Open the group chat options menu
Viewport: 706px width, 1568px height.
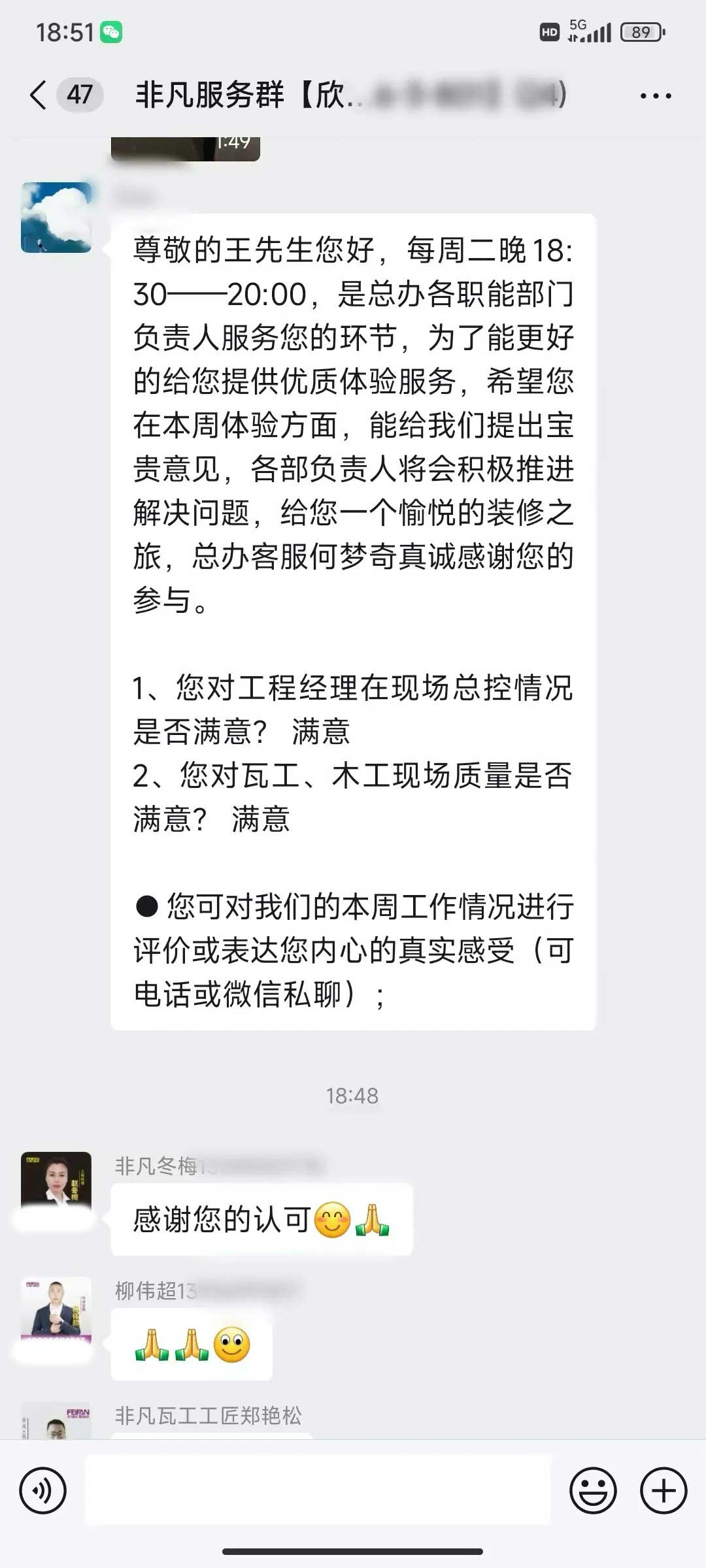(x=655, y=96)
